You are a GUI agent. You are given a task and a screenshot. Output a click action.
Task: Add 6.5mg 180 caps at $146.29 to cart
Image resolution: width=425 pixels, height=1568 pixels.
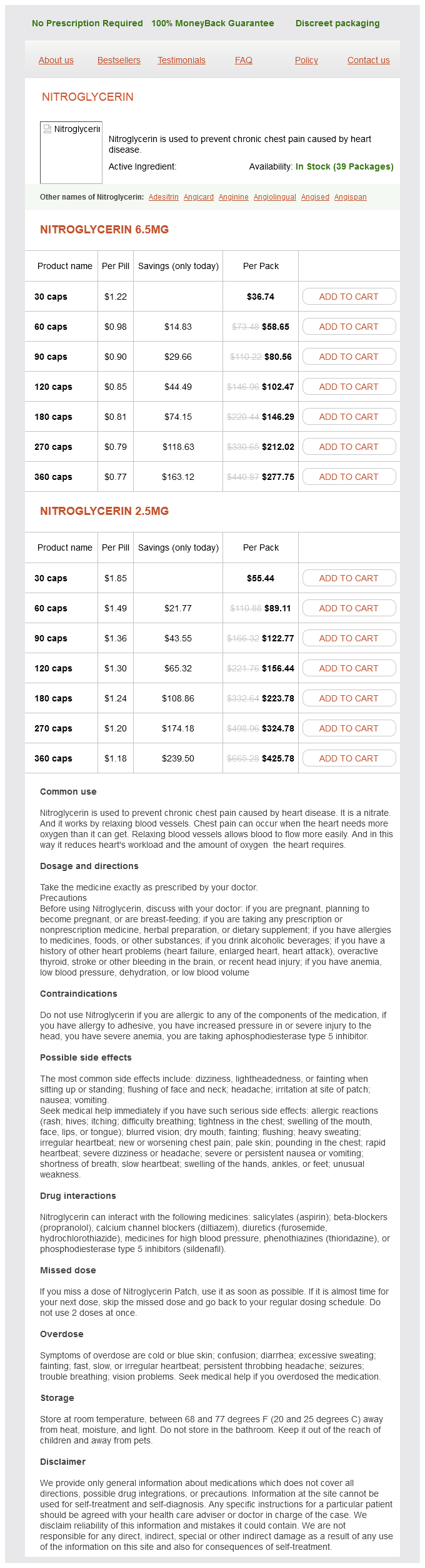coord(349,417)
